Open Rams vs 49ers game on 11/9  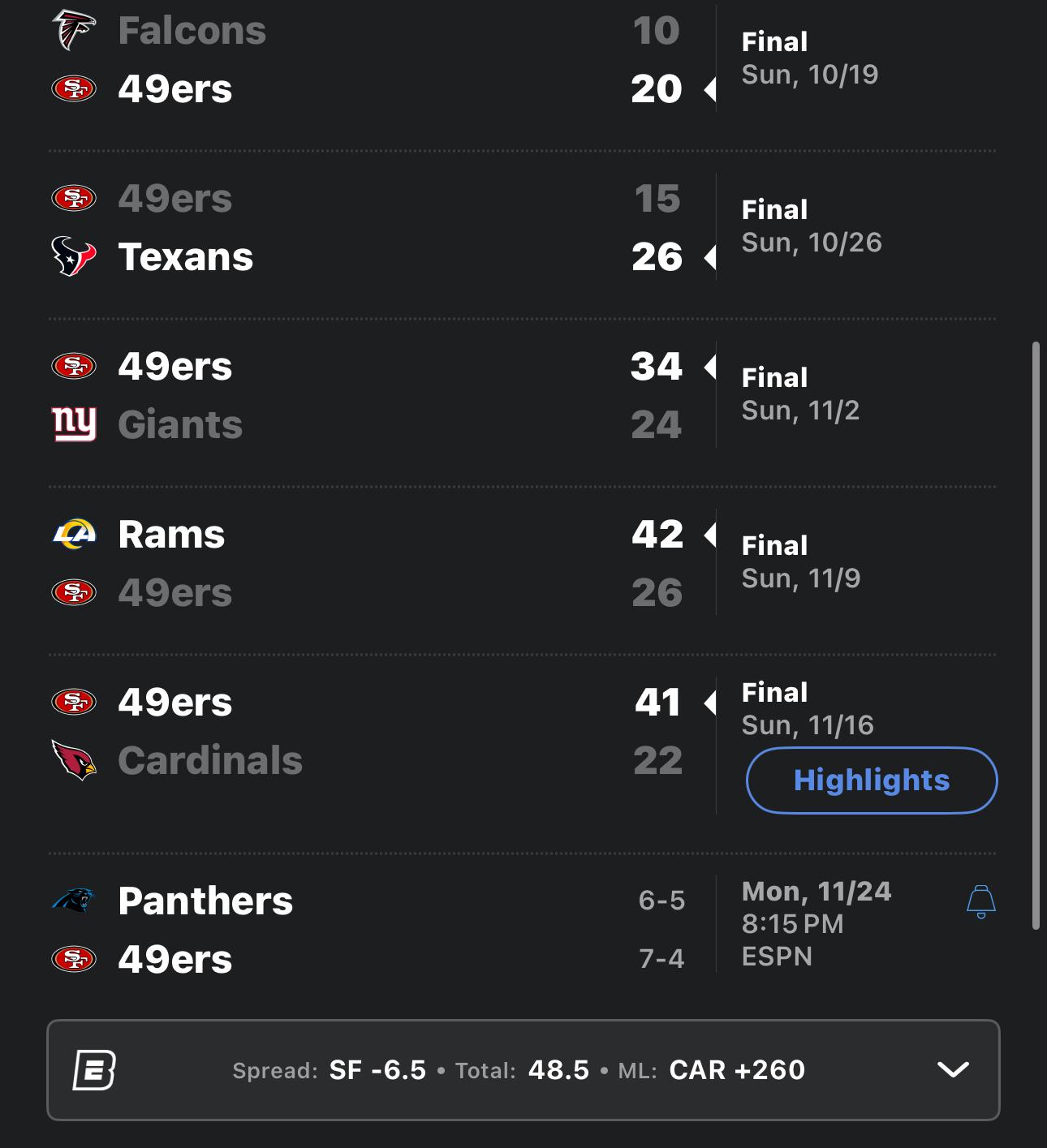pyautogui.click(x=365, y=564)
